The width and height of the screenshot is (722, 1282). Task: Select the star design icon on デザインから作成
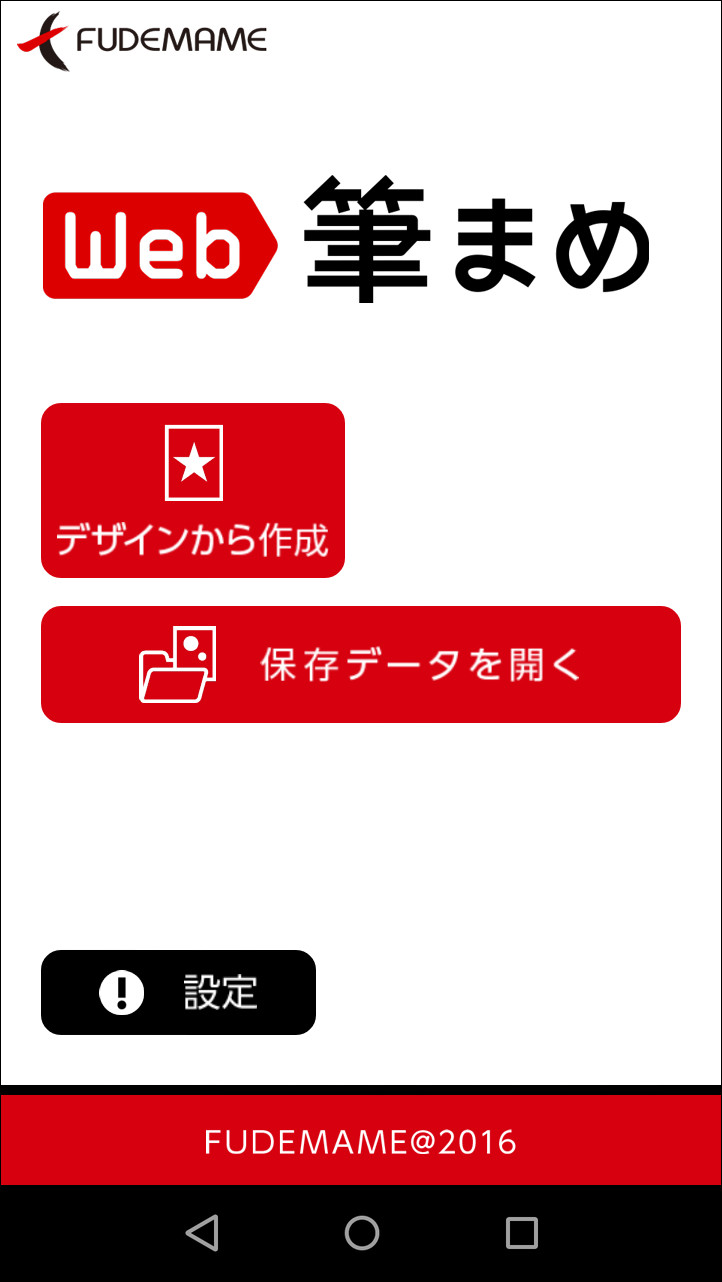point(192,463)
